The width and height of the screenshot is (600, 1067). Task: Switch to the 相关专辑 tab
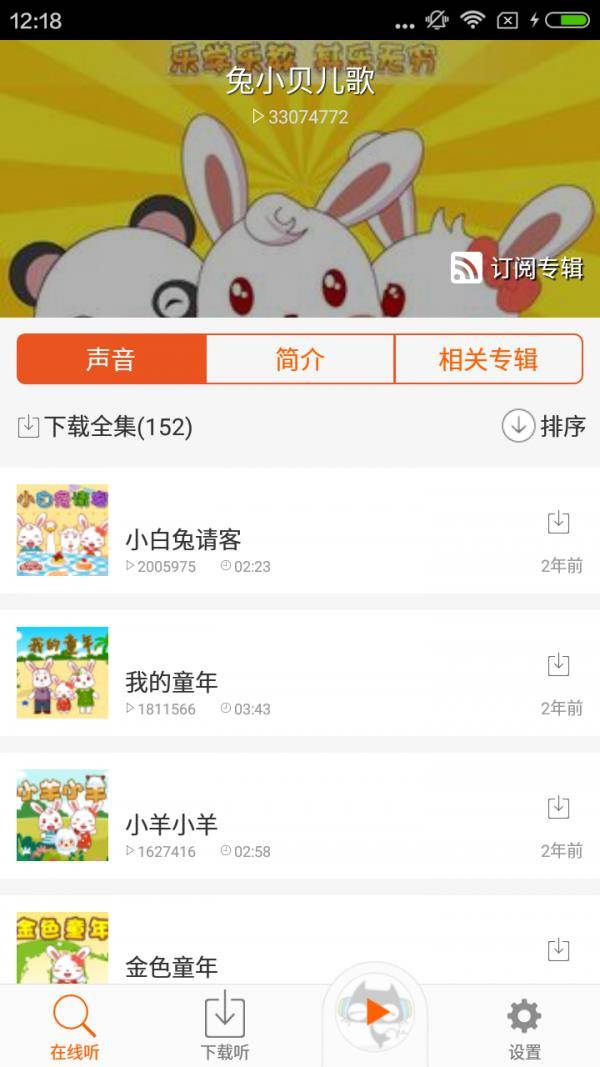click(x=488, y=360)
